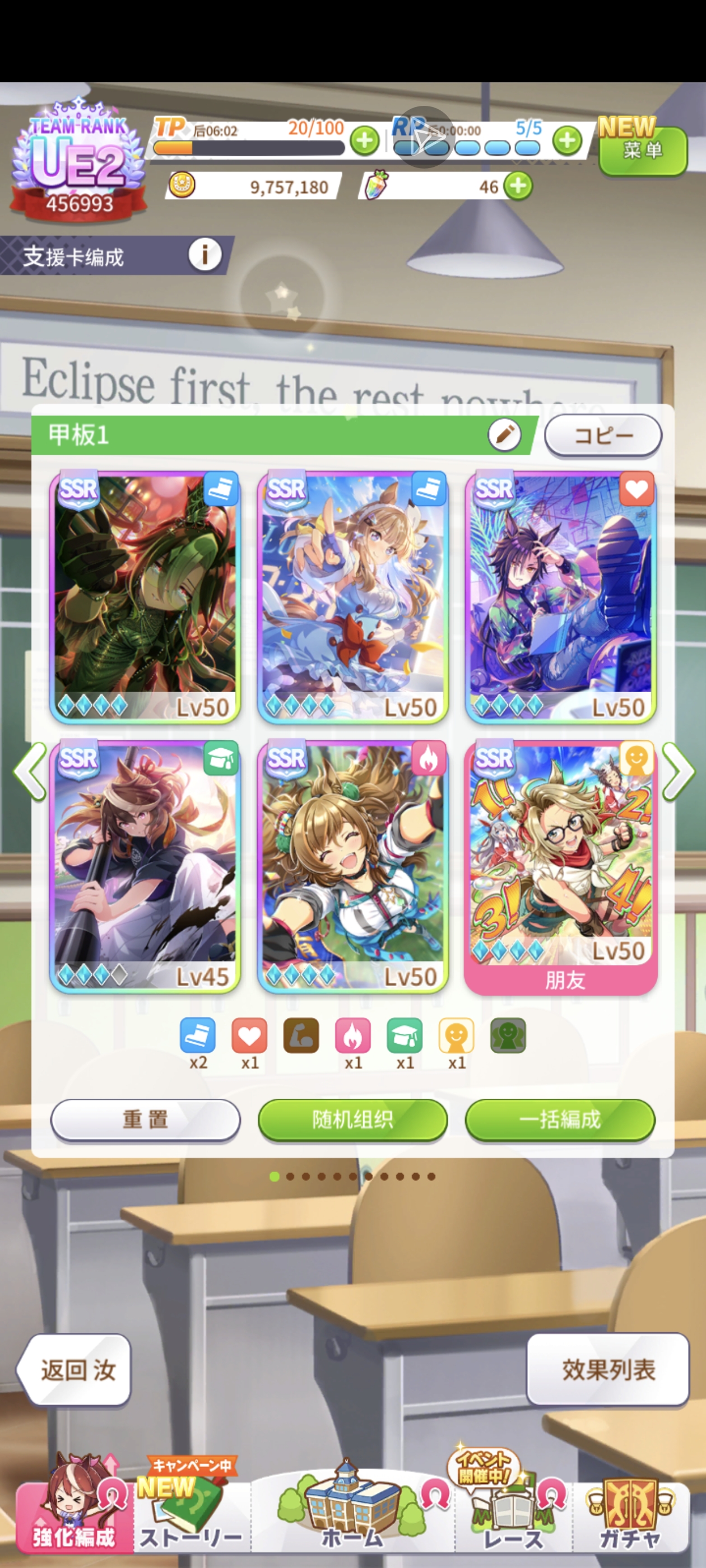Open the 效果列表 effects list

pyautogui.click(x=607, y=1369)
